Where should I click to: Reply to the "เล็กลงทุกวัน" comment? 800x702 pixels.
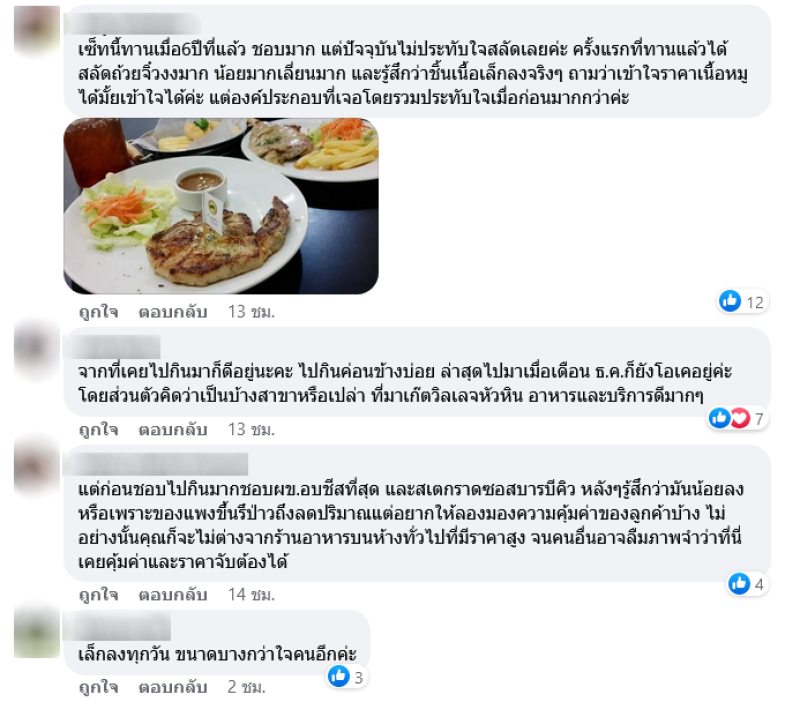[173, 687]
